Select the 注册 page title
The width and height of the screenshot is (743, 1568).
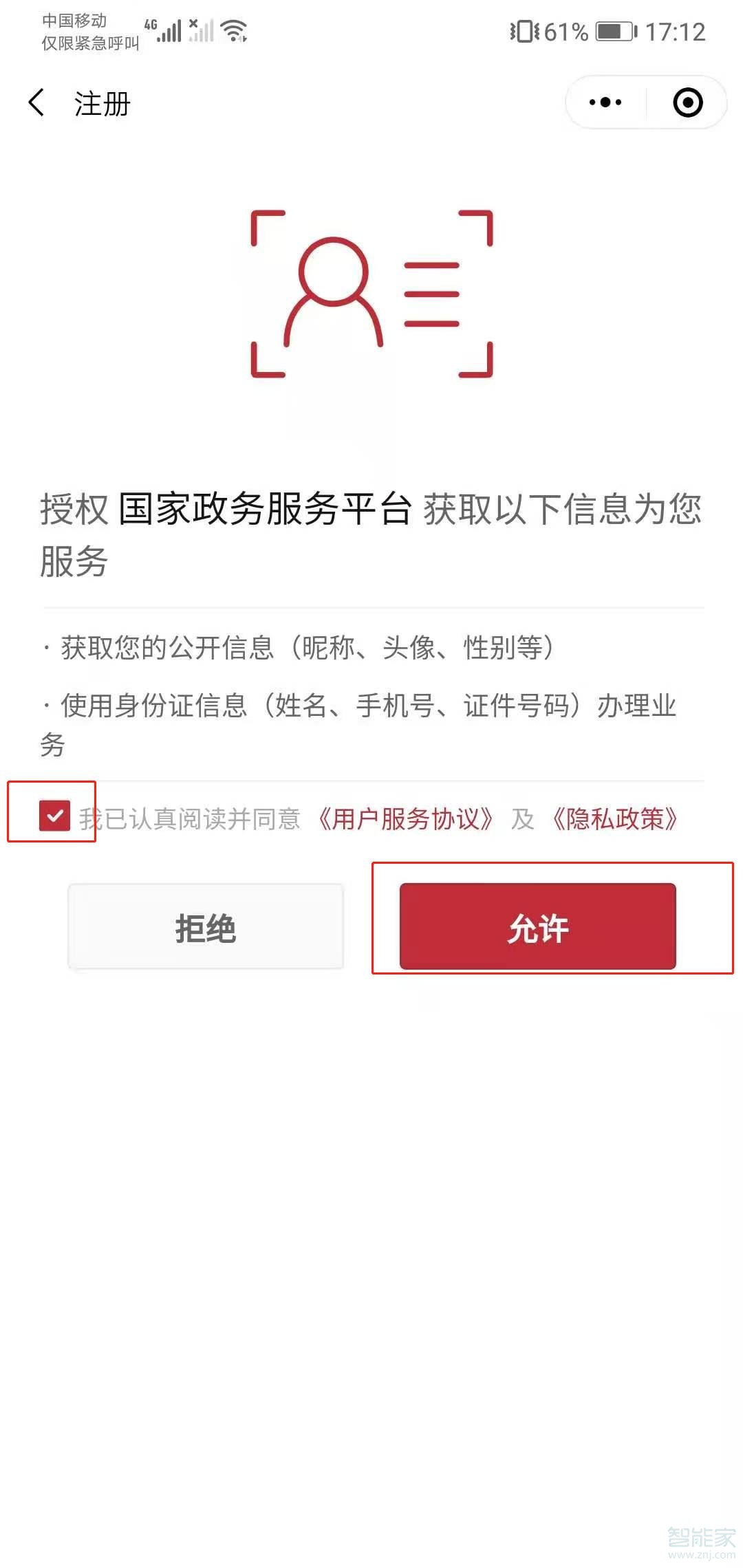click(x=100, y=105)
